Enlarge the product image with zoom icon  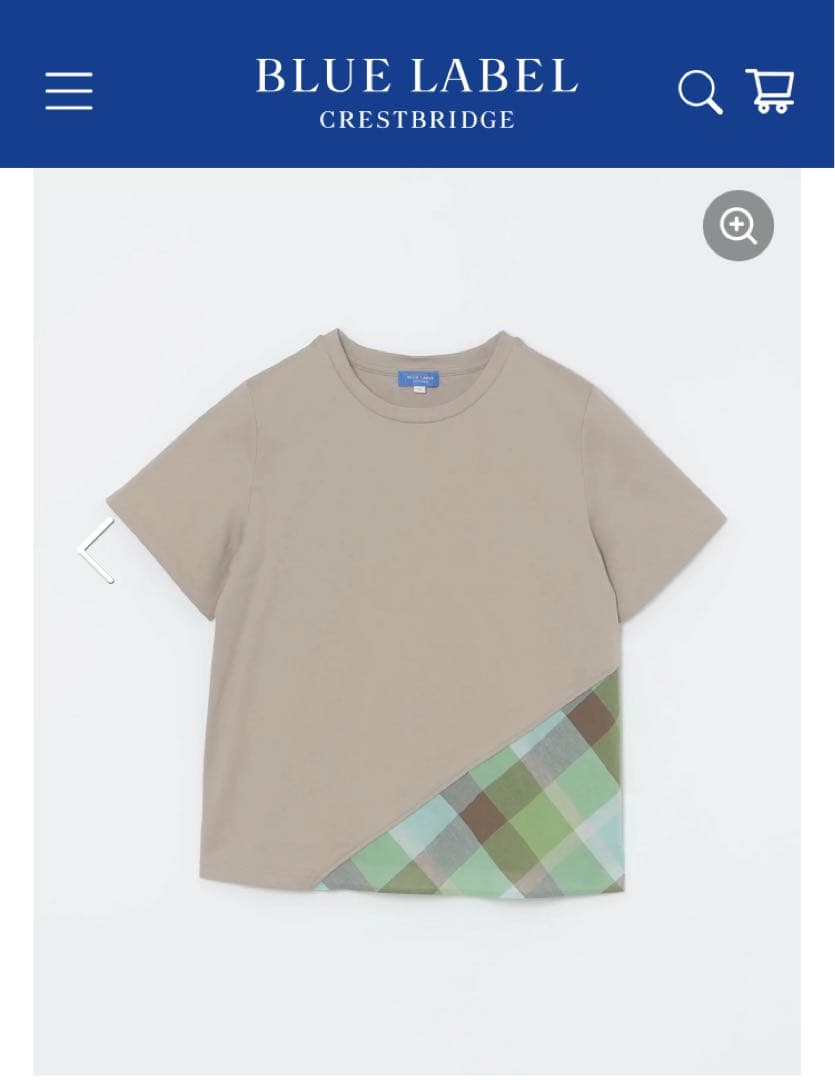tap(738, 226)
